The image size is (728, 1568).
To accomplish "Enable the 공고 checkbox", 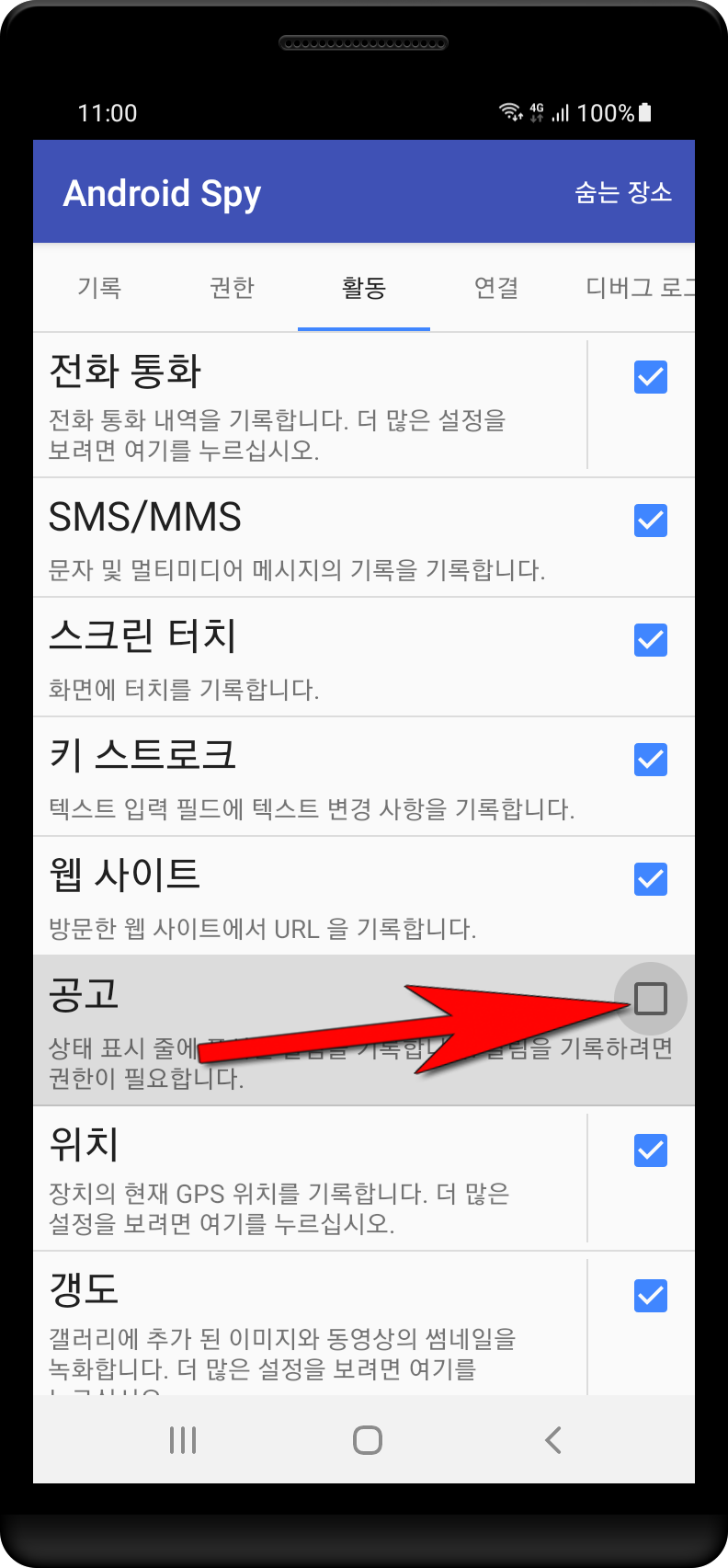I will tap(651, 999).
